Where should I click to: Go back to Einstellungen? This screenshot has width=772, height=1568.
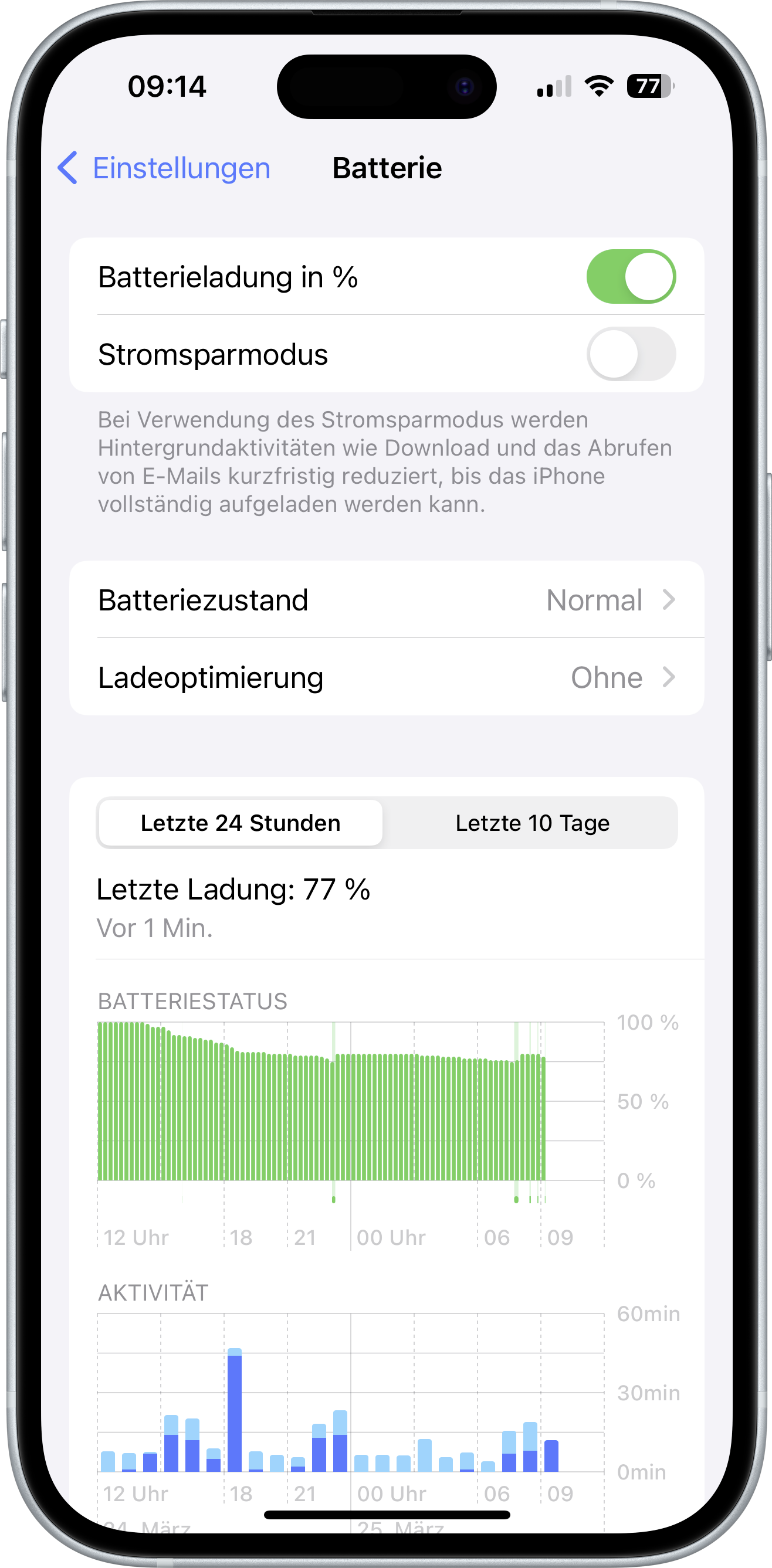point(164,168)
